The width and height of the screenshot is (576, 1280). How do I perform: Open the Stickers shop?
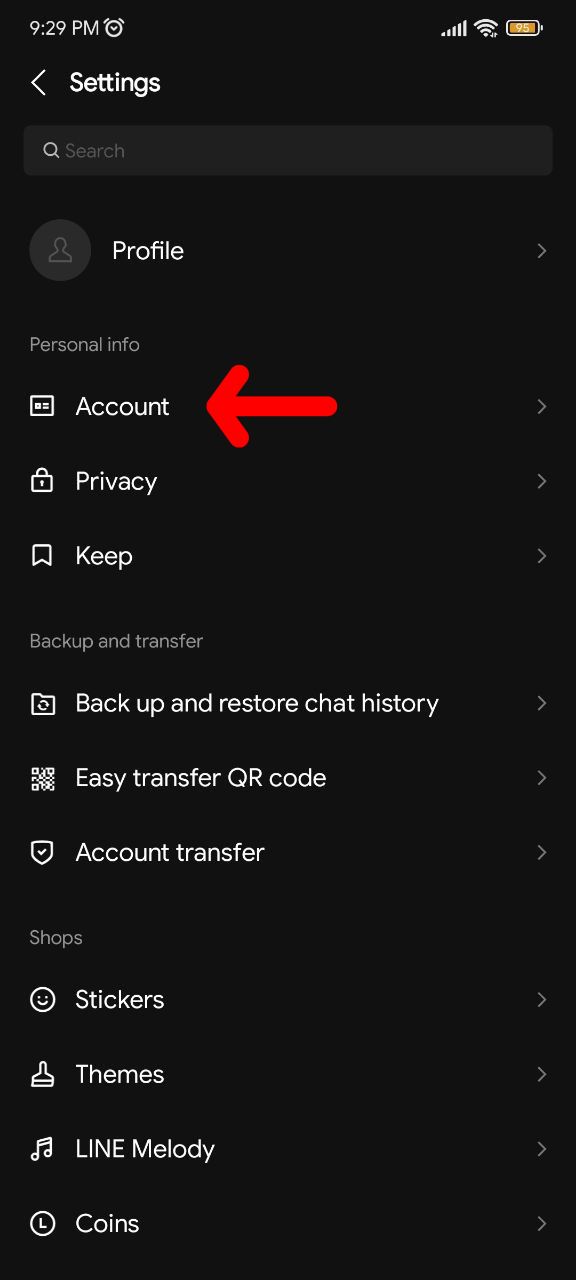point(288,999)
